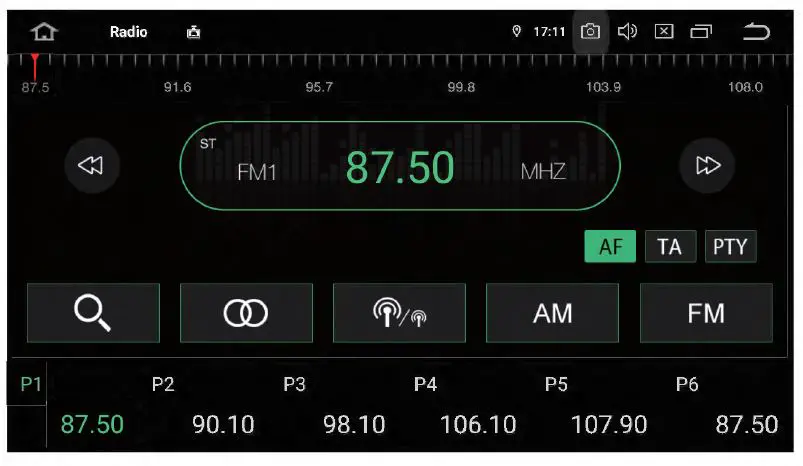Toggle the AF alternative frequency option

[610, 247]
